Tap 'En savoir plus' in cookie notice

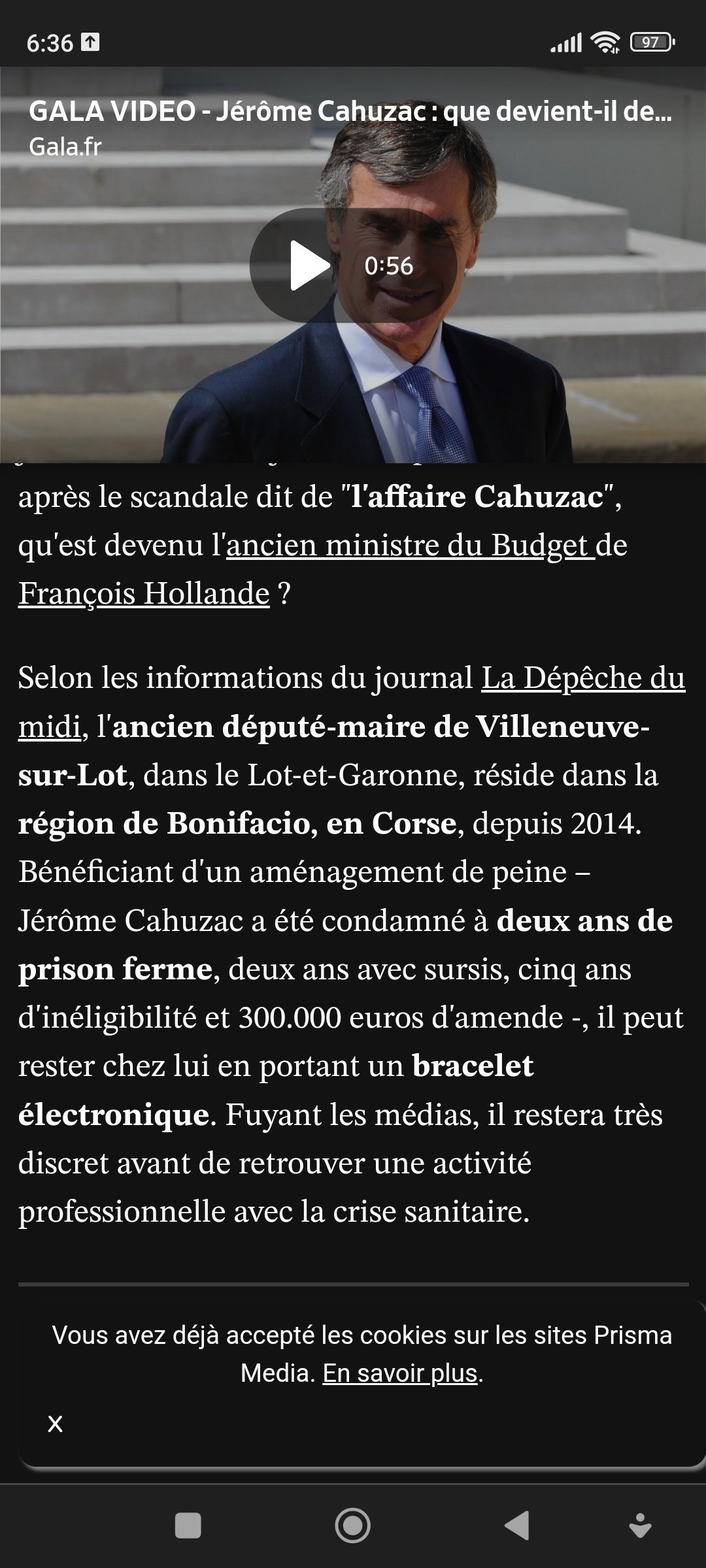coord(400,1373)
